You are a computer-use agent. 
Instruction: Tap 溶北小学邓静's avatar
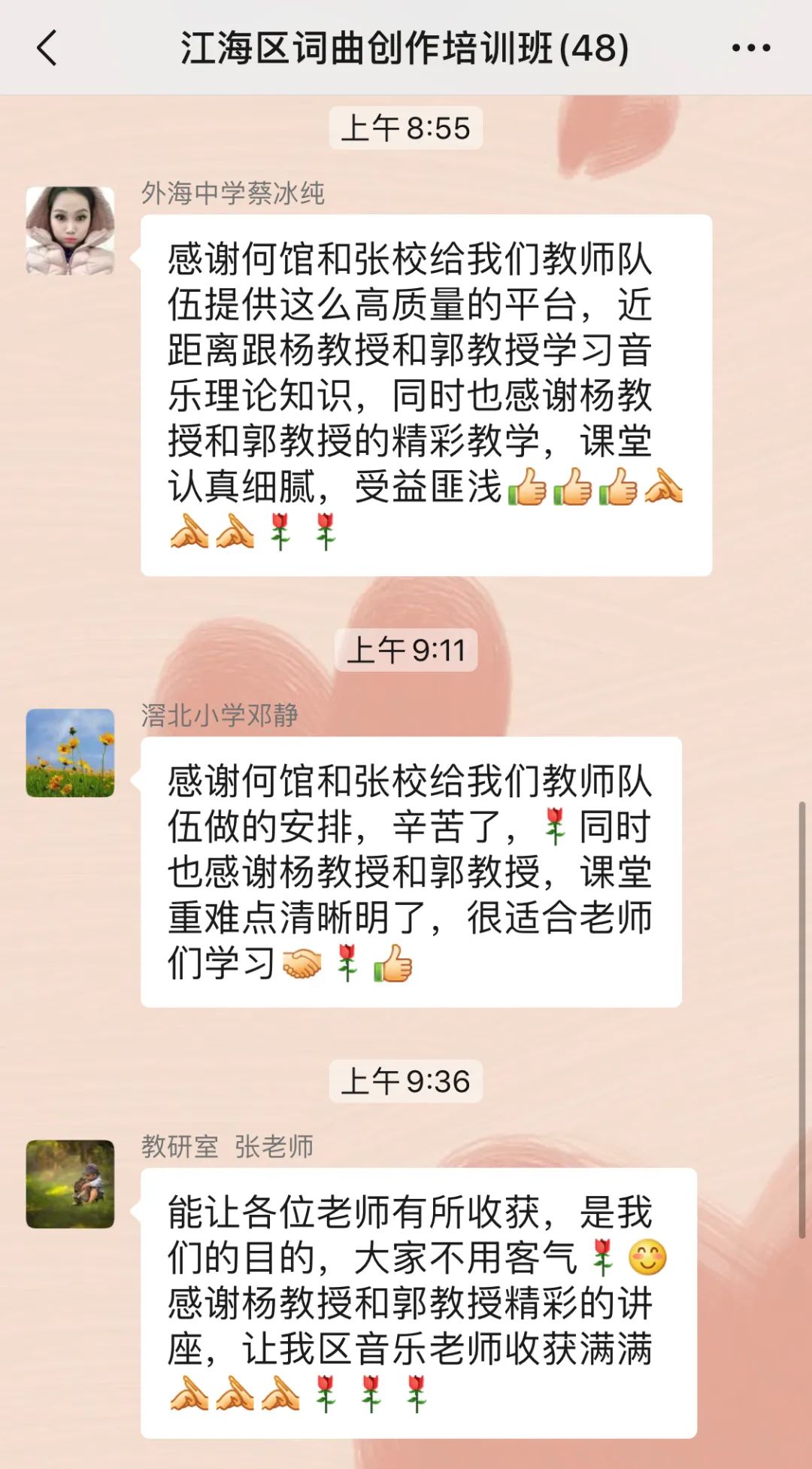[70, 753]
